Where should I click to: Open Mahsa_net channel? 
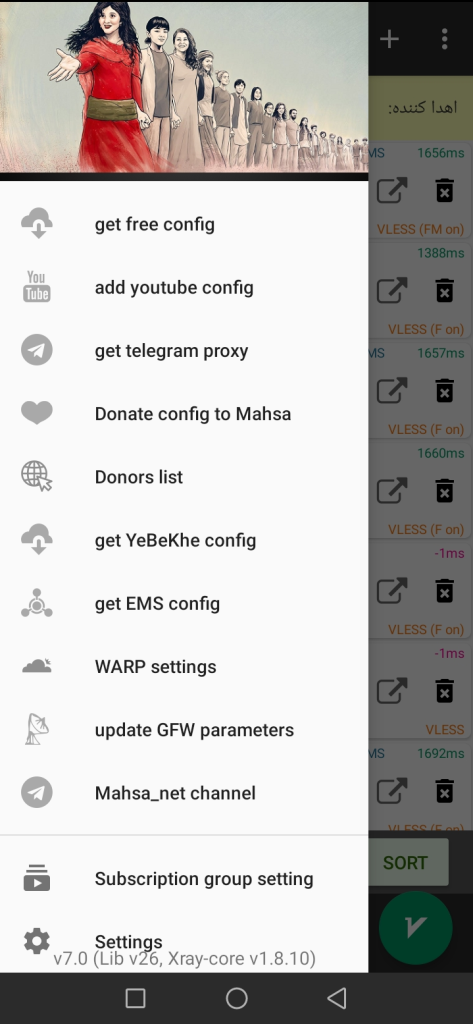[x=184, y=793]
